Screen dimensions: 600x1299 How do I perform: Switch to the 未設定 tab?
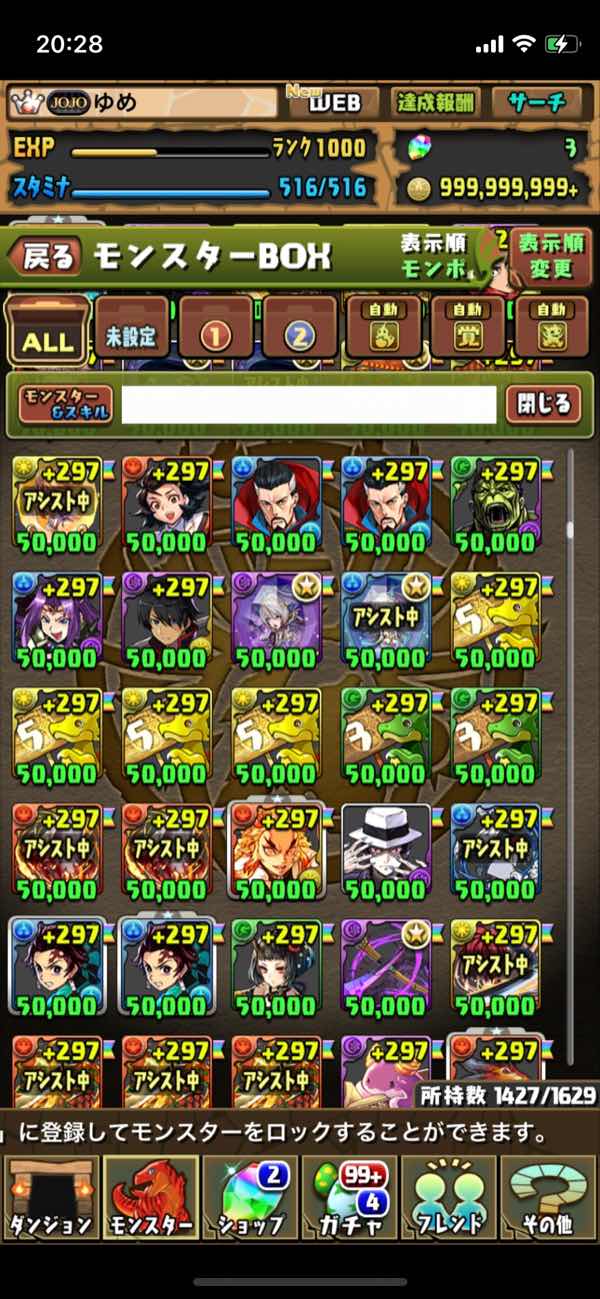[132, 331]
